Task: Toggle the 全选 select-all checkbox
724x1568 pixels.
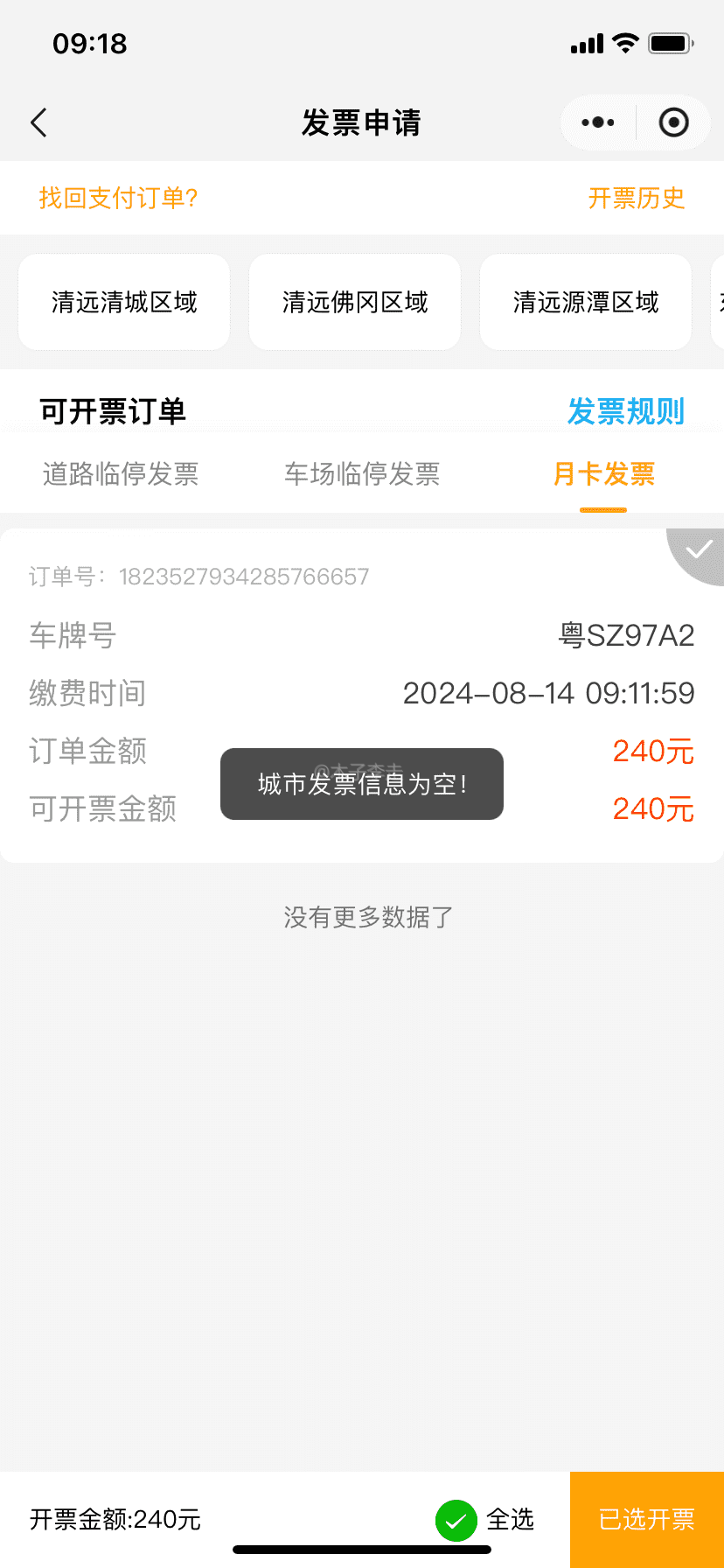Action: (456, 1520)
